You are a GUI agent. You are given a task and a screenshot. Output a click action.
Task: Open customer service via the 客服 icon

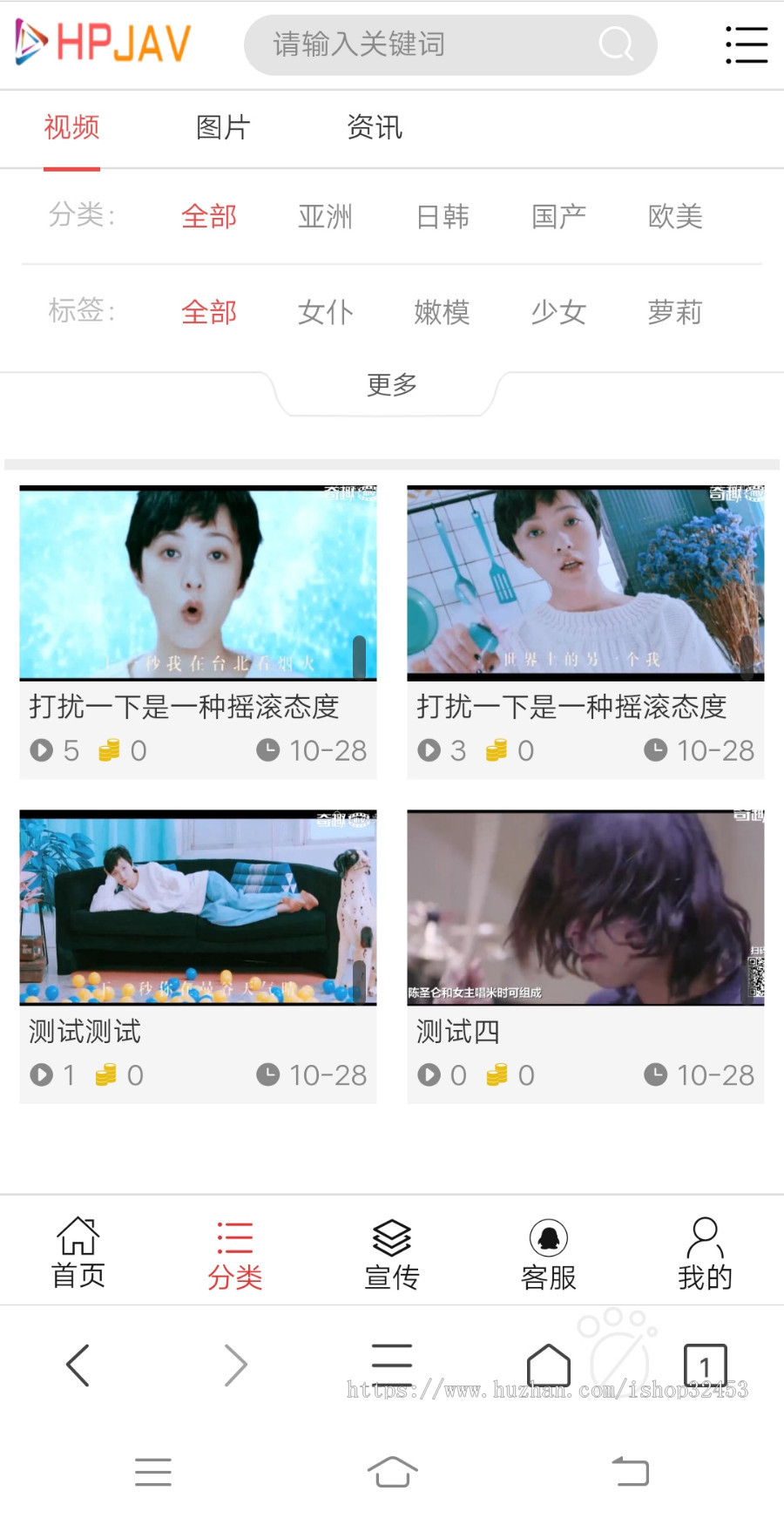[547, 1250]
